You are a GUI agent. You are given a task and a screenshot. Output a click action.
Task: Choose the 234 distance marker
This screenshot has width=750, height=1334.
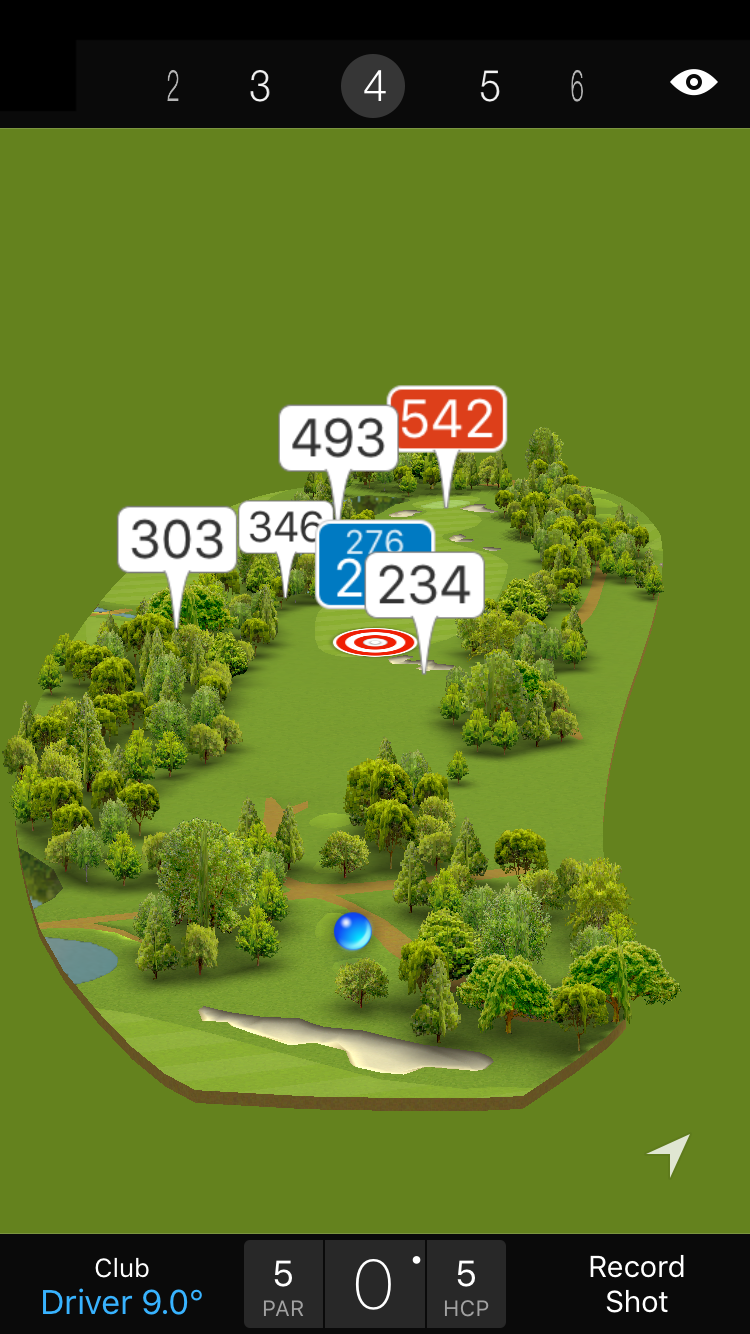pos(424,585)
